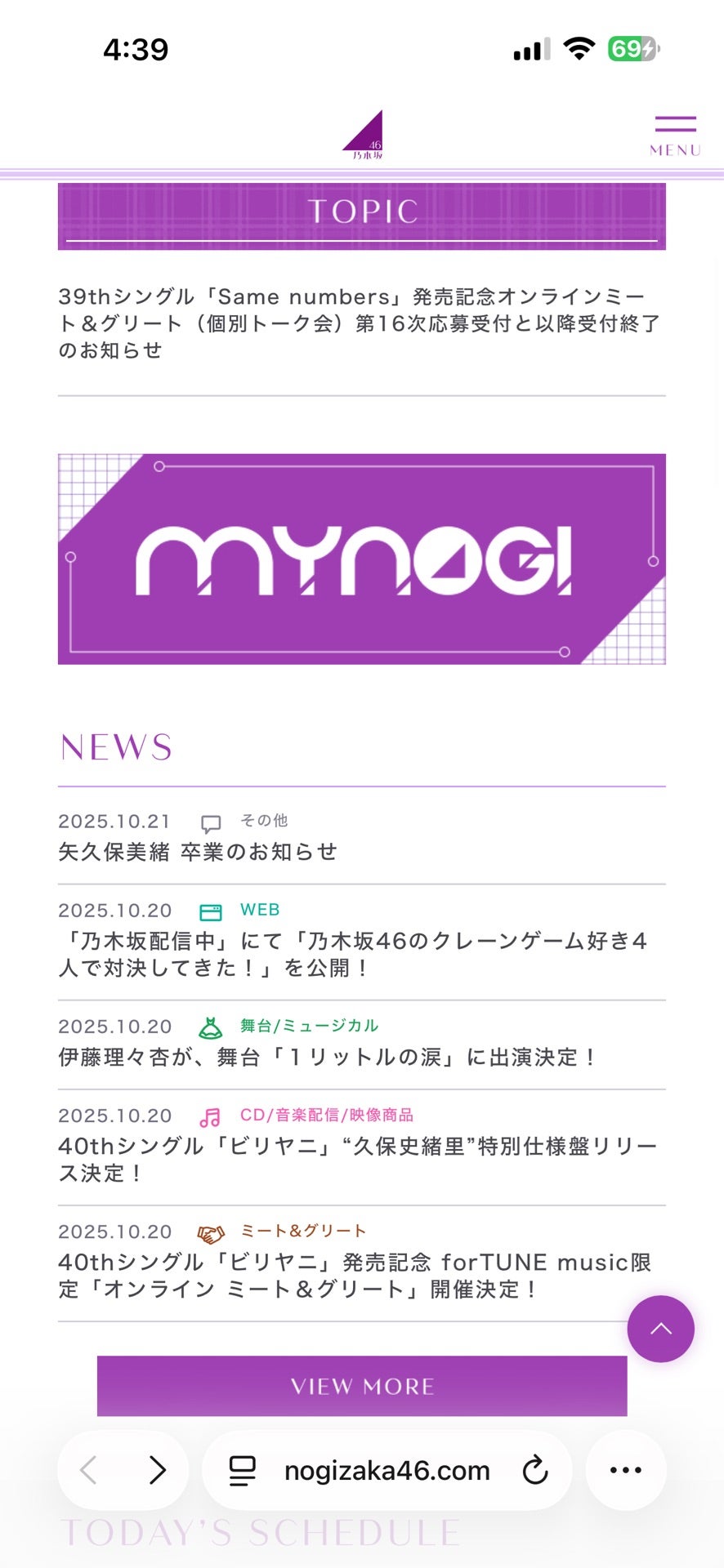Open the MENU hamburger button

675,135
